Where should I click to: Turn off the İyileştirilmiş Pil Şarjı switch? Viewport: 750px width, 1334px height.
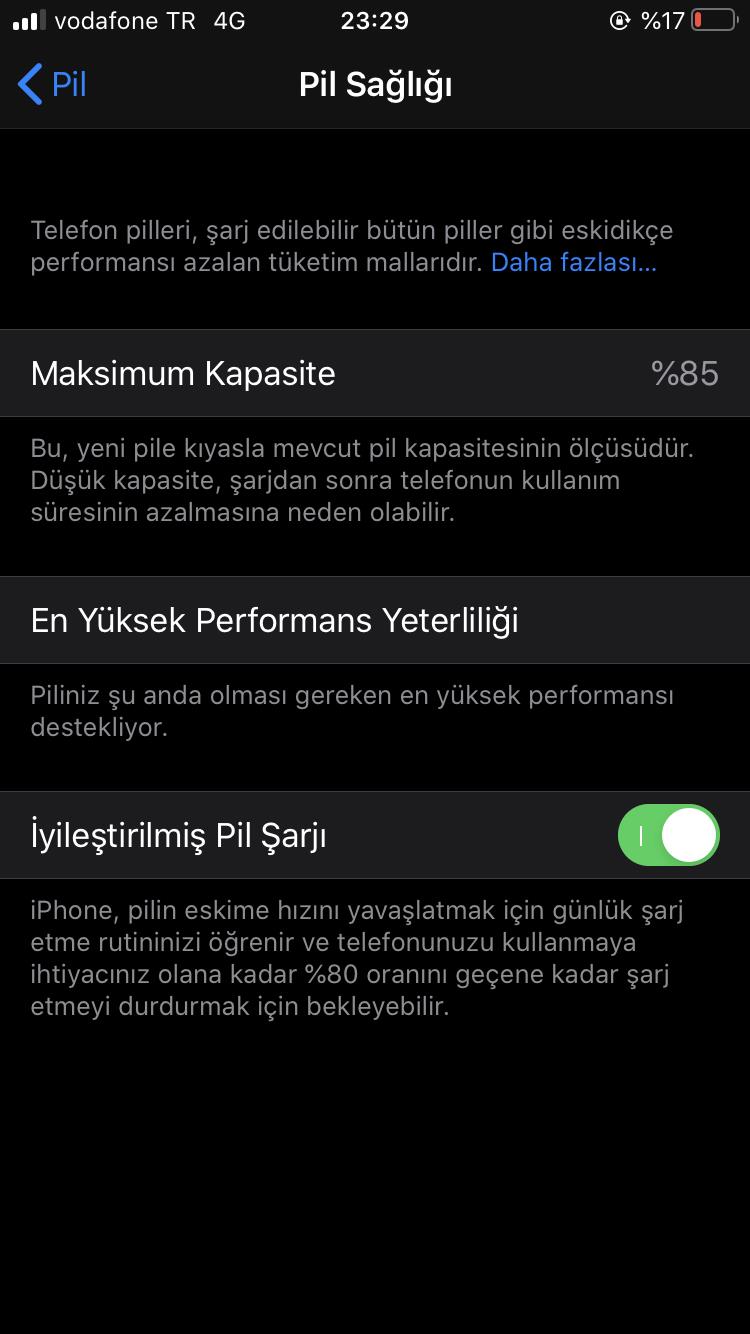point(668,835)
